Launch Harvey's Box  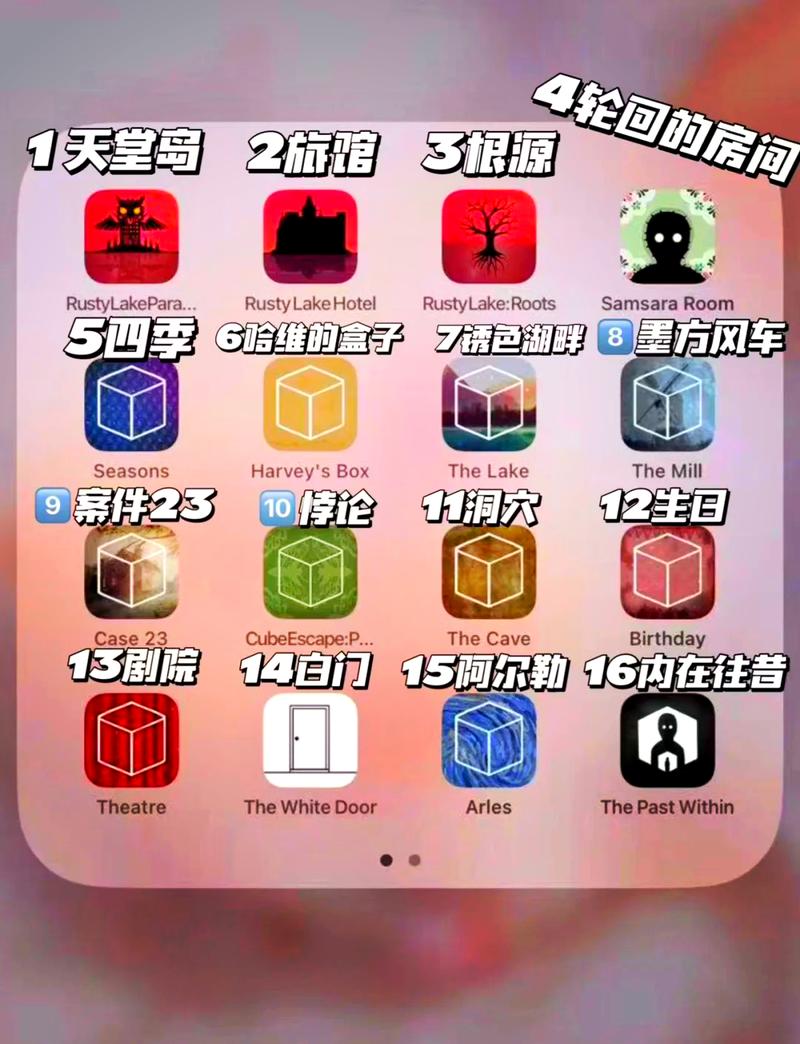(x=310, y=405)
